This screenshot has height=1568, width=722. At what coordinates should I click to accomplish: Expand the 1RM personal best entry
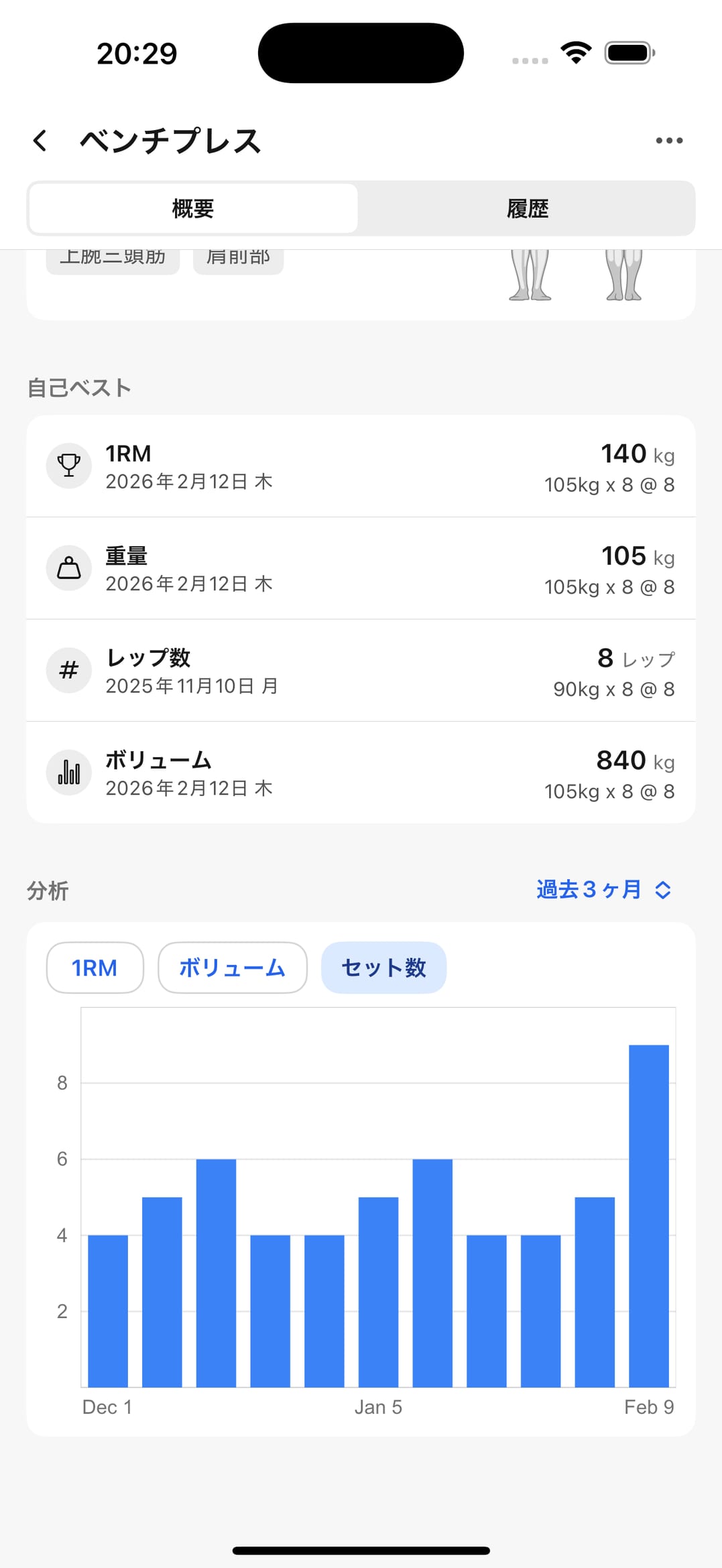361,466
